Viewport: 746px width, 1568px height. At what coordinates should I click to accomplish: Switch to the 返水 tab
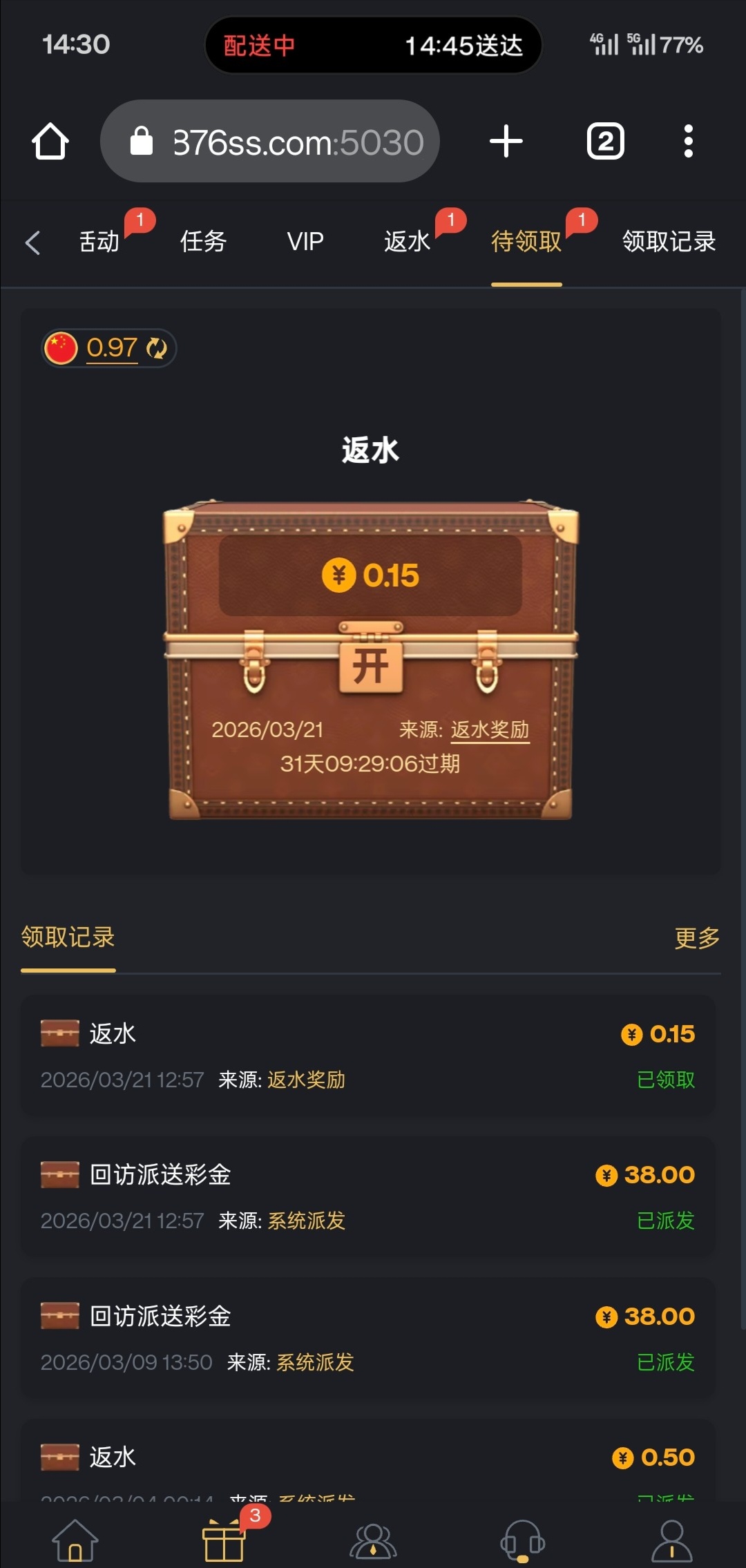point(407,242)
